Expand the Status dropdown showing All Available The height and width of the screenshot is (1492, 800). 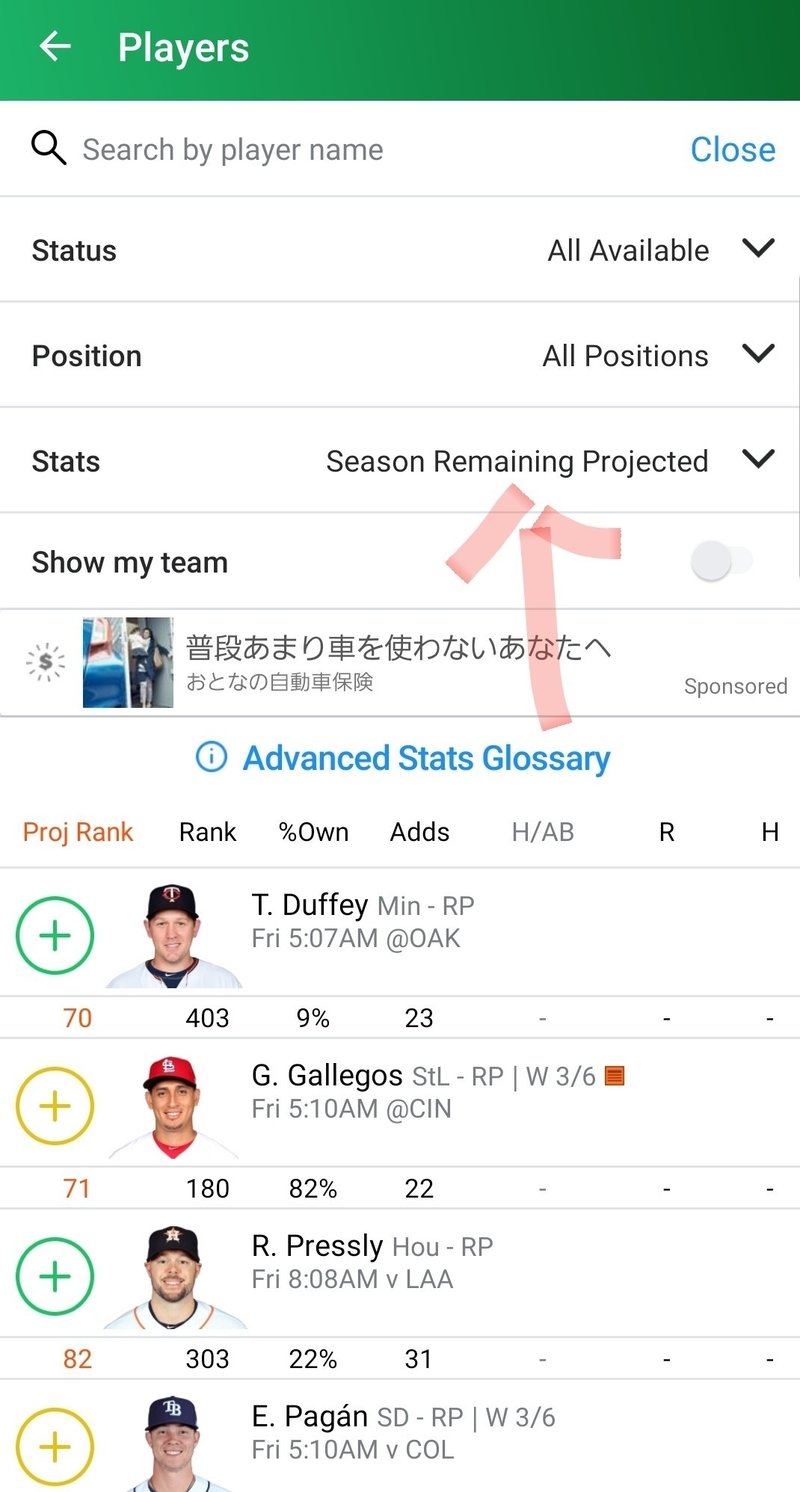click(x=400, y=250)
